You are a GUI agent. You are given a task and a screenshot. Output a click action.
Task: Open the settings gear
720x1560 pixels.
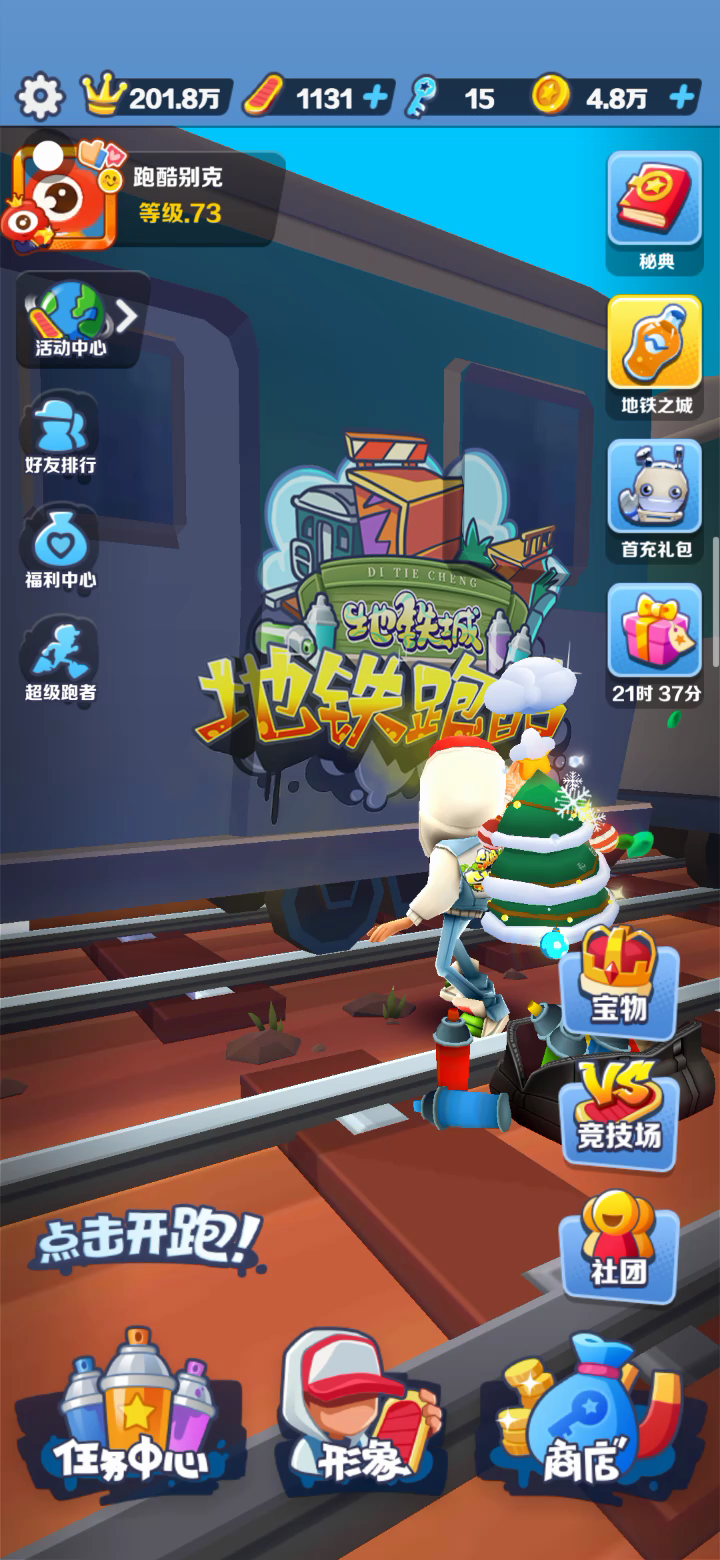(x=39, y=97)
